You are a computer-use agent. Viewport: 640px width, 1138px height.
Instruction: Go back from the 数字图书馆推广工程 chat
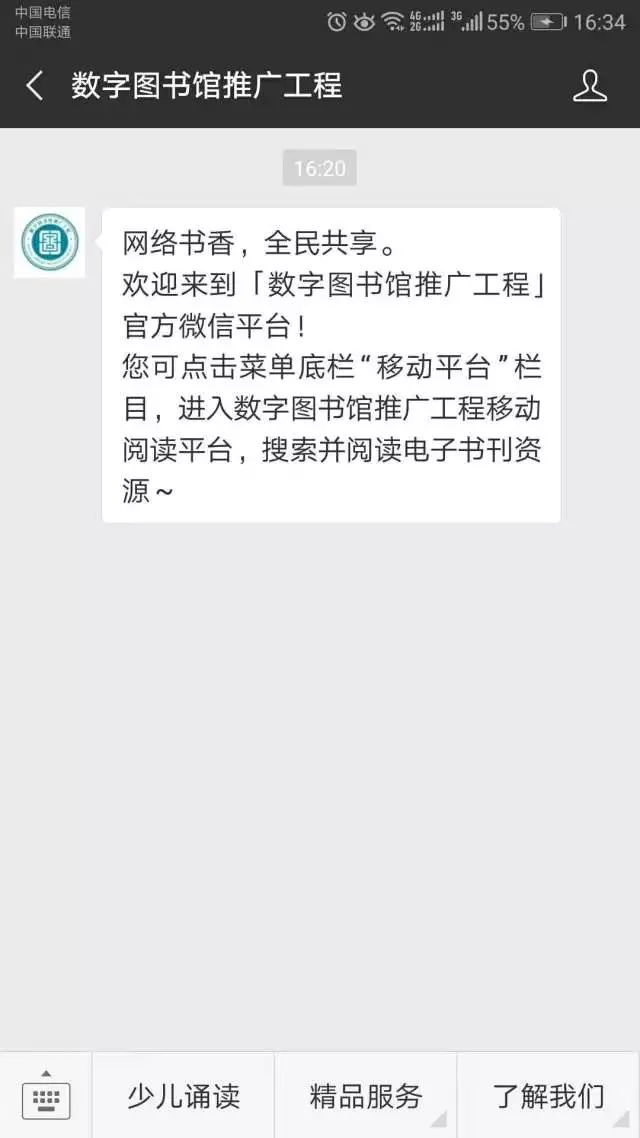[35, 86]
